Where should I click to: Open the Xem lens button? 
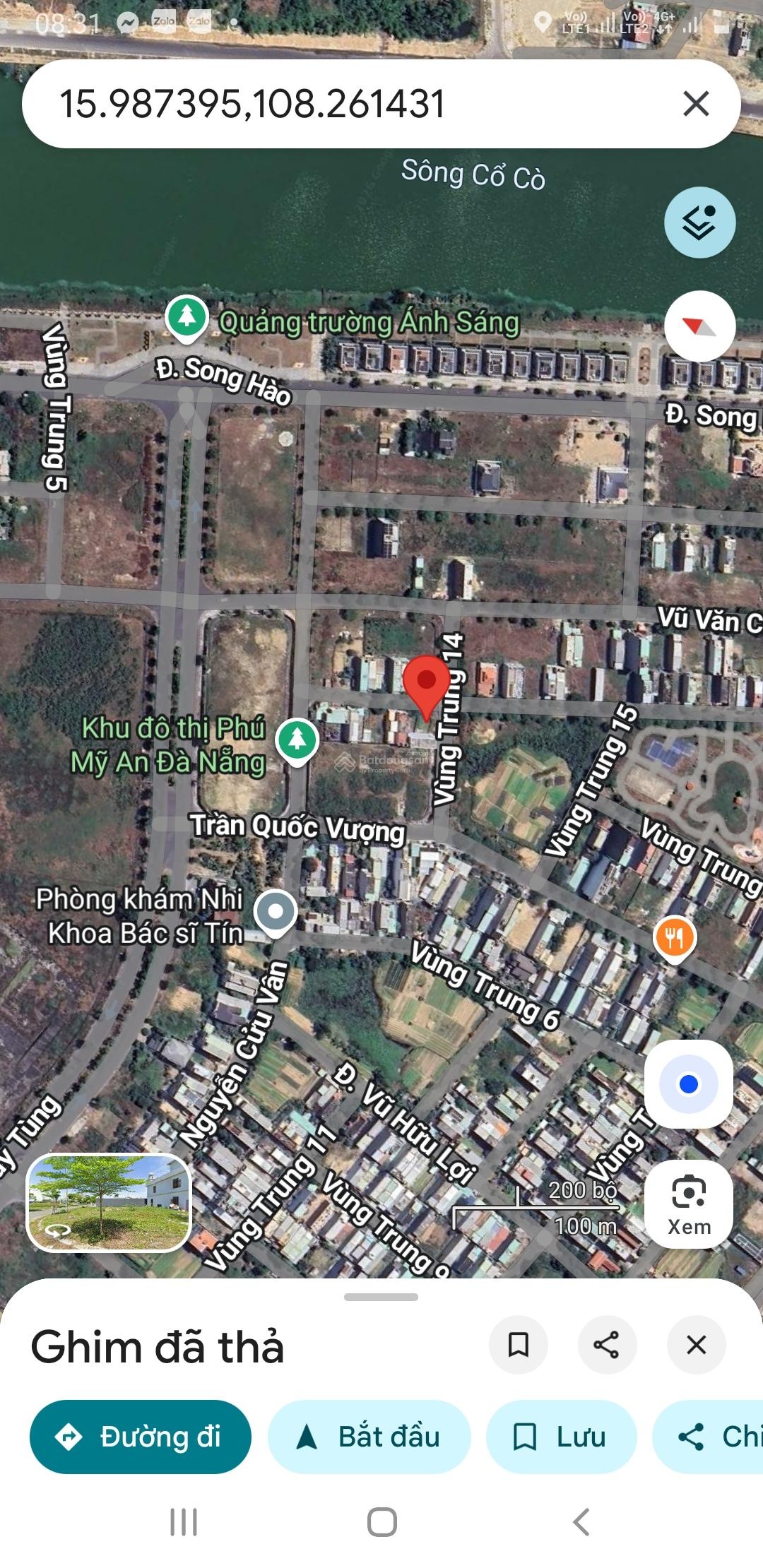[688, 1204]
